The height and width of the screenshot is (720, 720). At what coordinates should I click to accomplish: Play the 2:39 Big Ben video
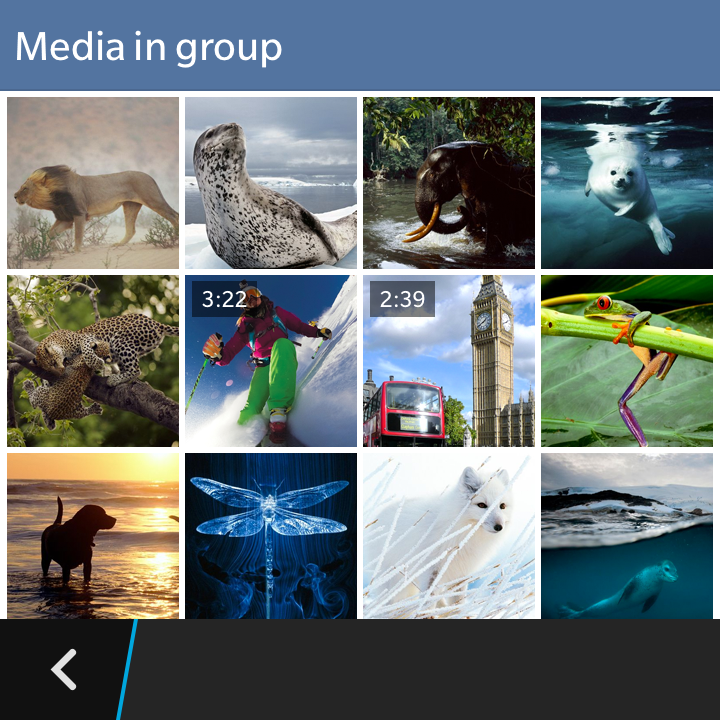click(449, 361)
